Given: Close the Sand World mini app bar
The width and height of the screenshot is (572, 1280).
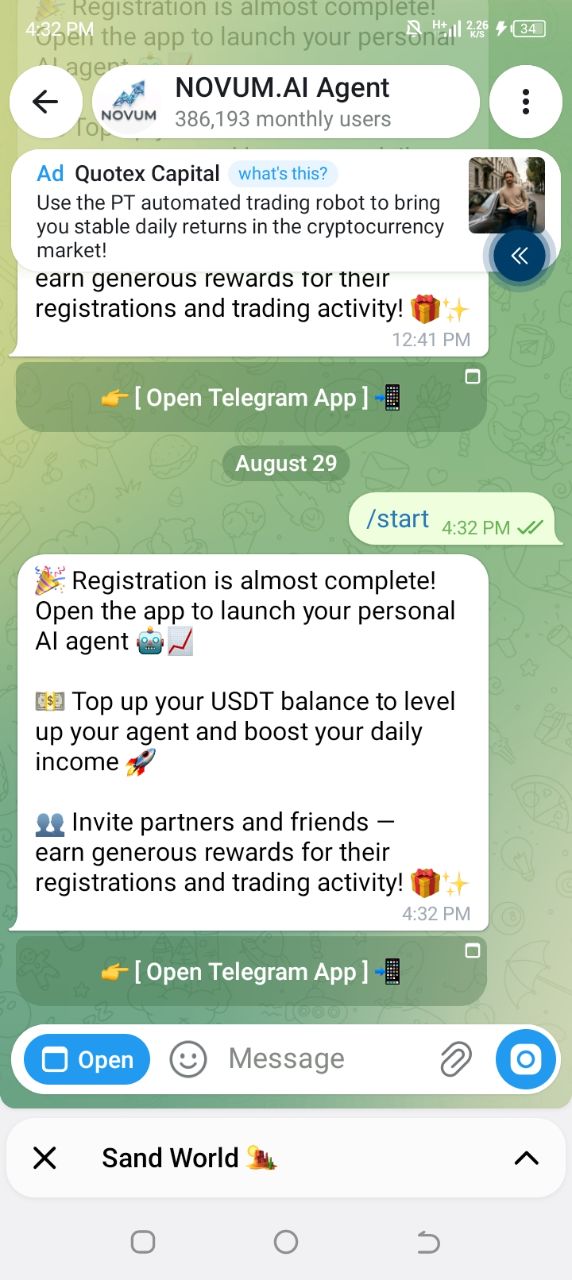Looking at the screenshot, I should click(x=45, y=1158).
